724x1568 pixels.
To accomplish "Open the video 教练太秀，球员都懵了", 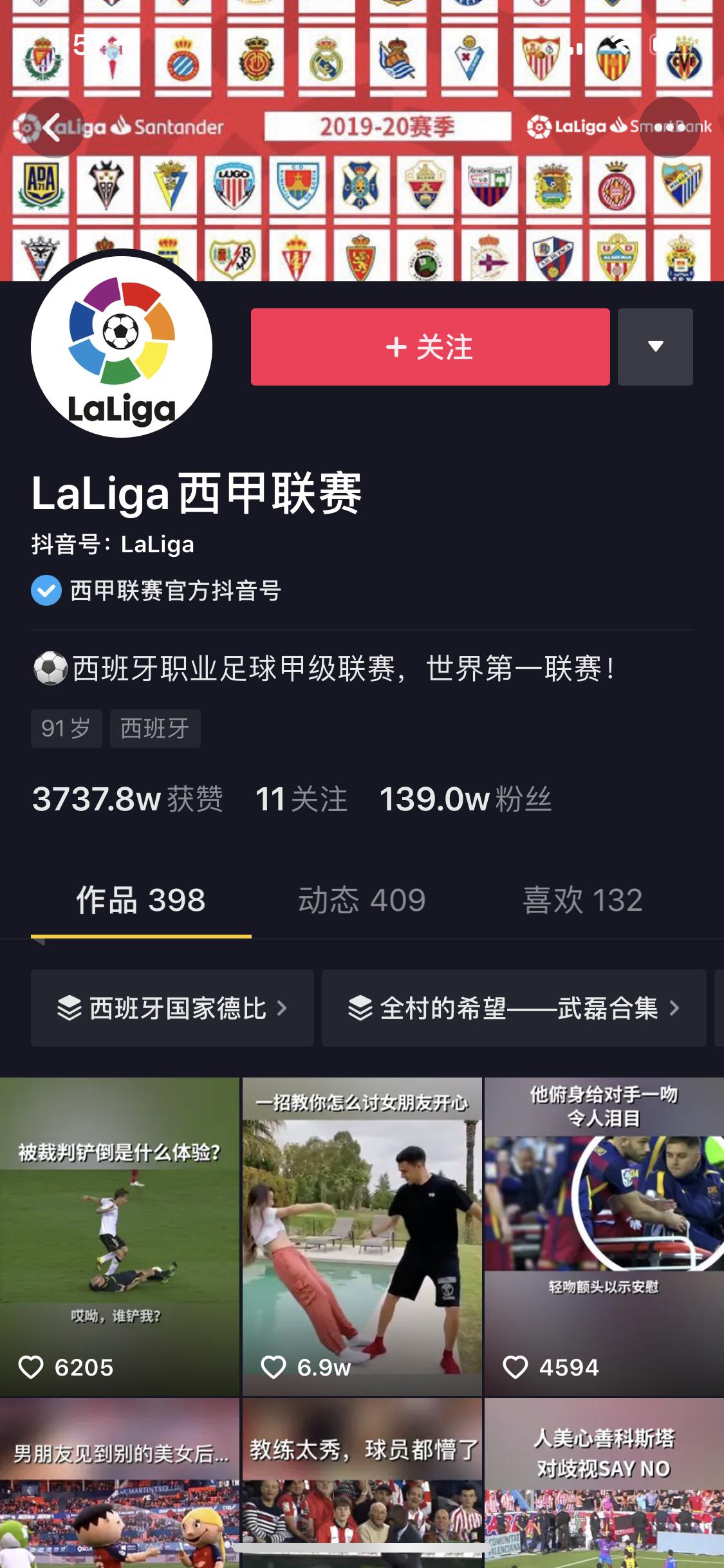I will 362,1483.
